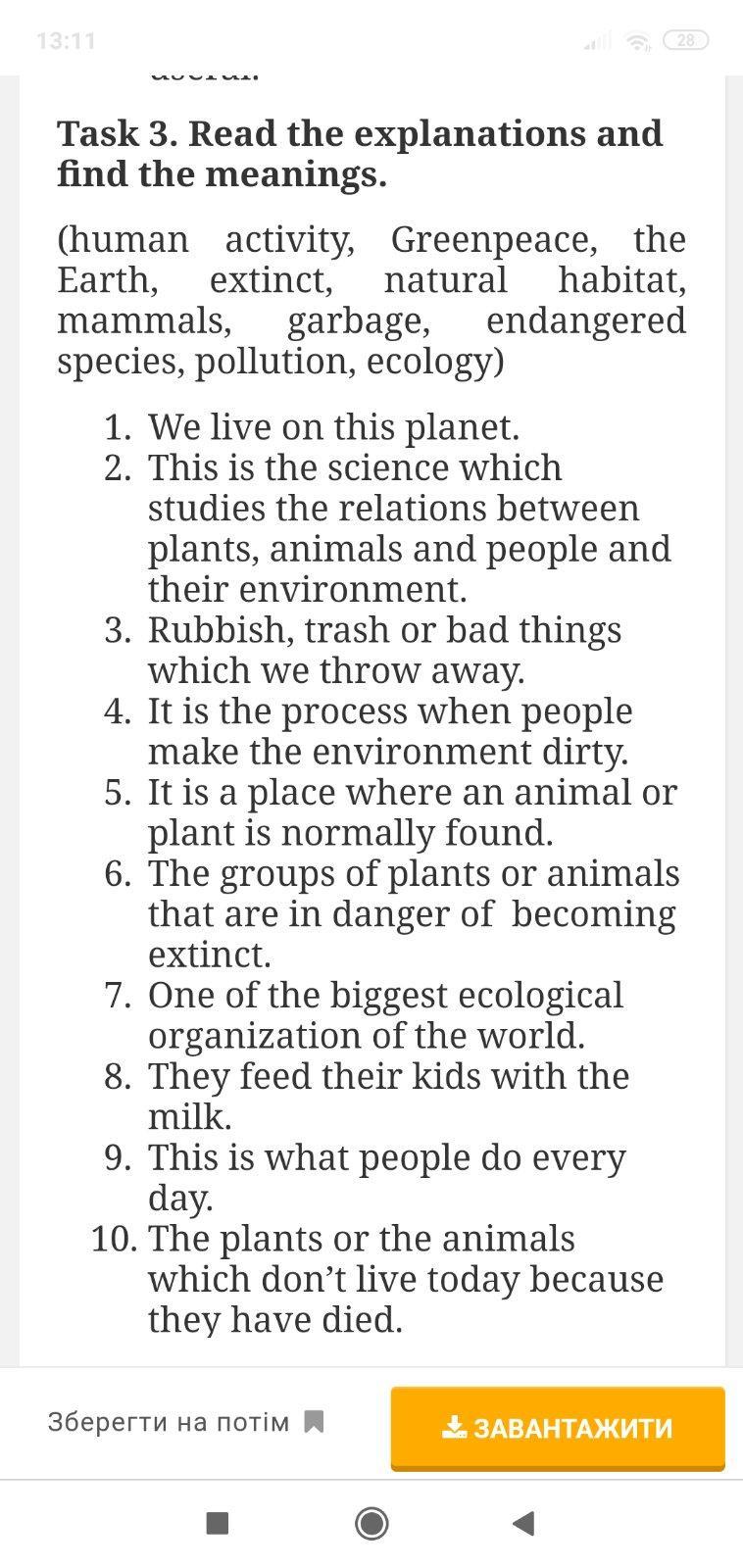The image size is (743, 1568).
Task: Go back with the system back arrow
Action: [x=523, y=1523]
